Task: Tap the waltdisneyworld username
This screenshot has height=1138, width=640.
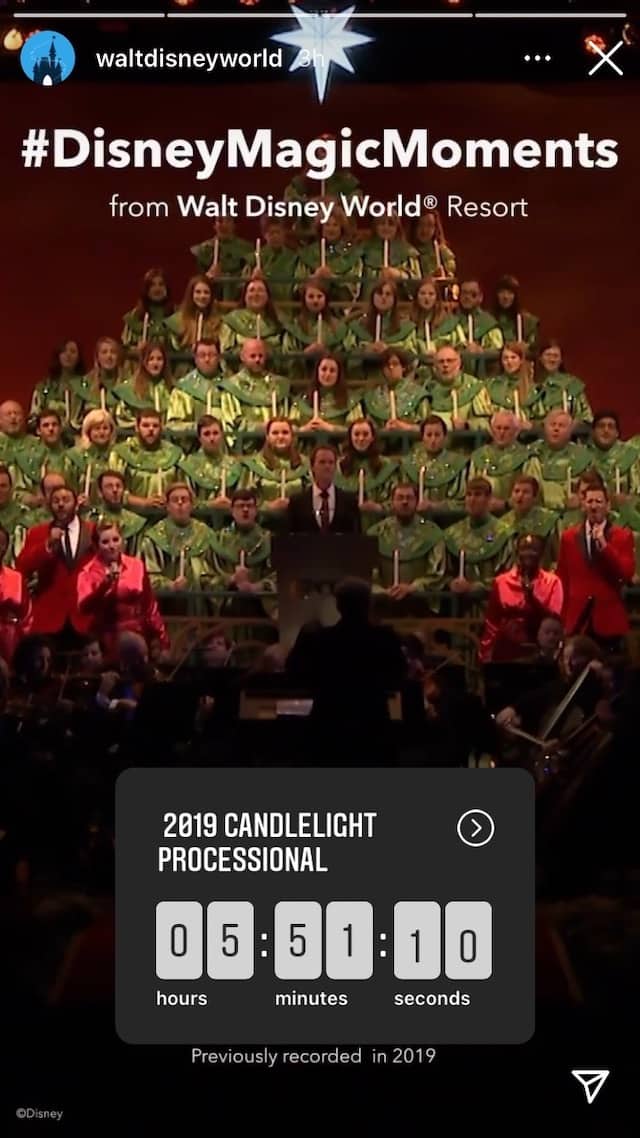Action: pos(188,58)
